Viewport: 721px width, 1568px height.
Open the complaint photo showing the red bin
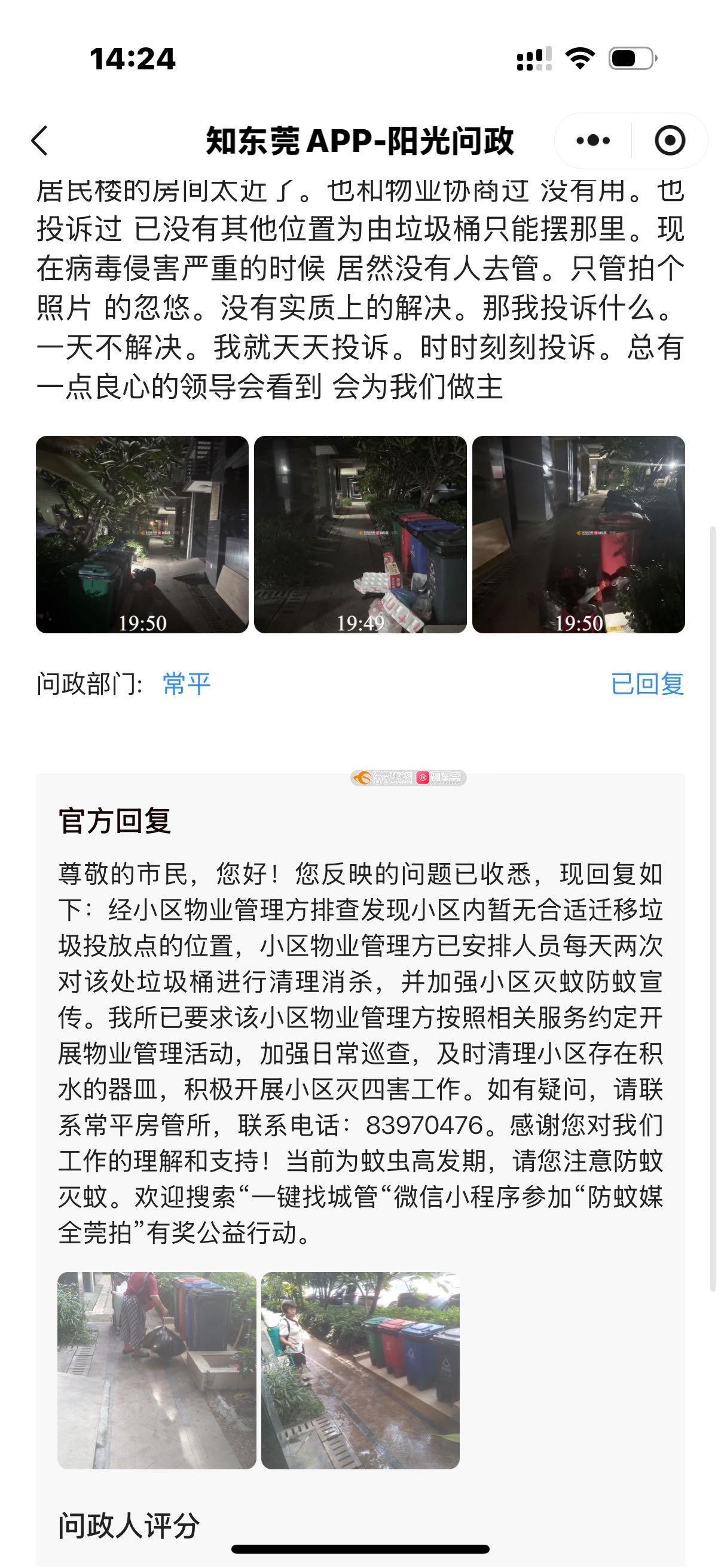tap(578, 535)
